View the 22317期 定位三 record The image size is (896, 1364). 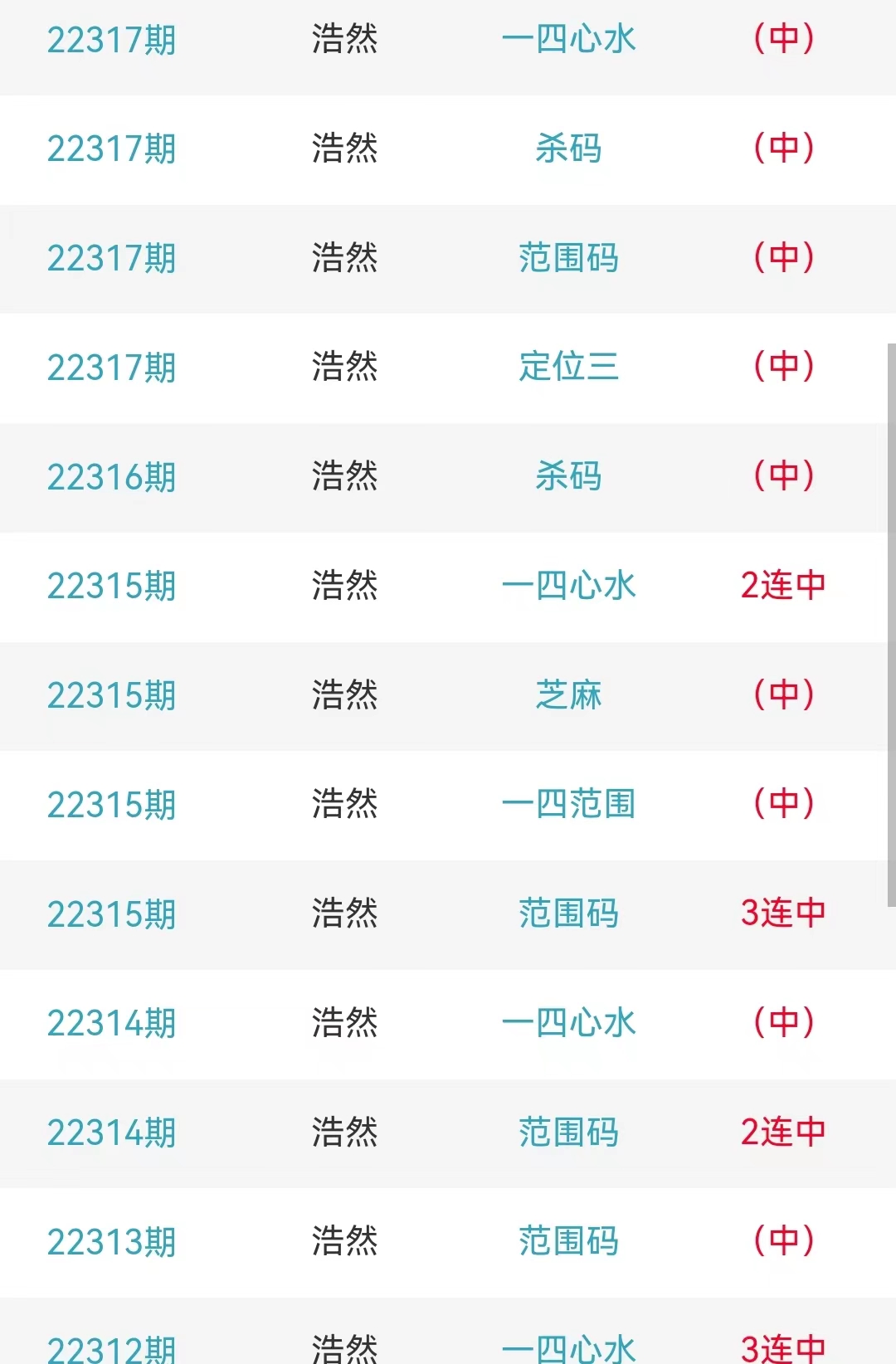coord(568,367)
